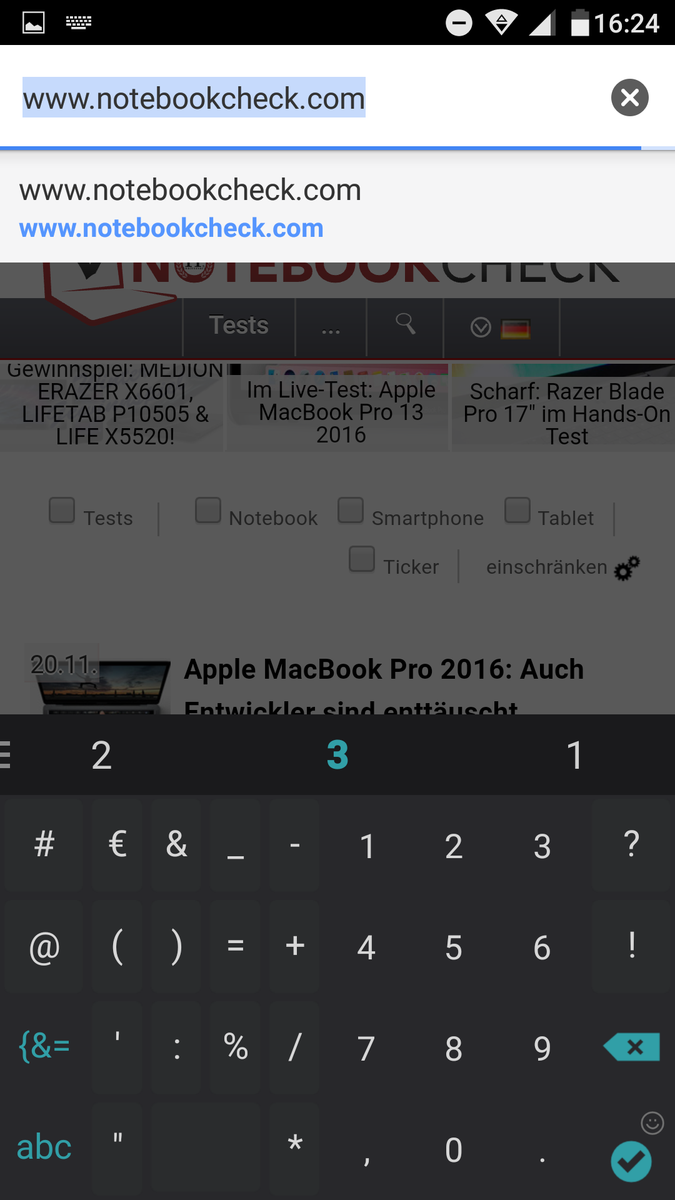Confirm entry with the checkmark key
This screenshot has width=675, height=1200.
631,1161
